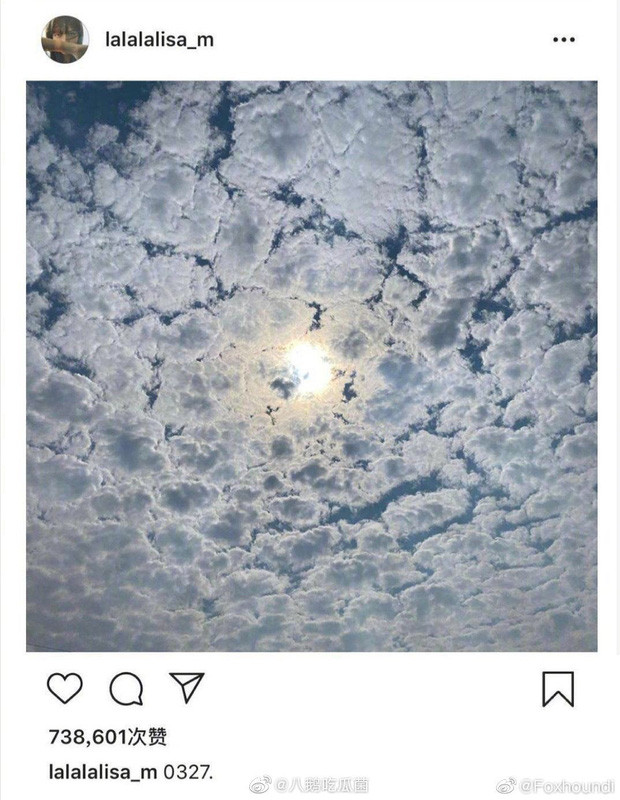Open lalalalisa_m's profile picture

[x=65, y=40]
